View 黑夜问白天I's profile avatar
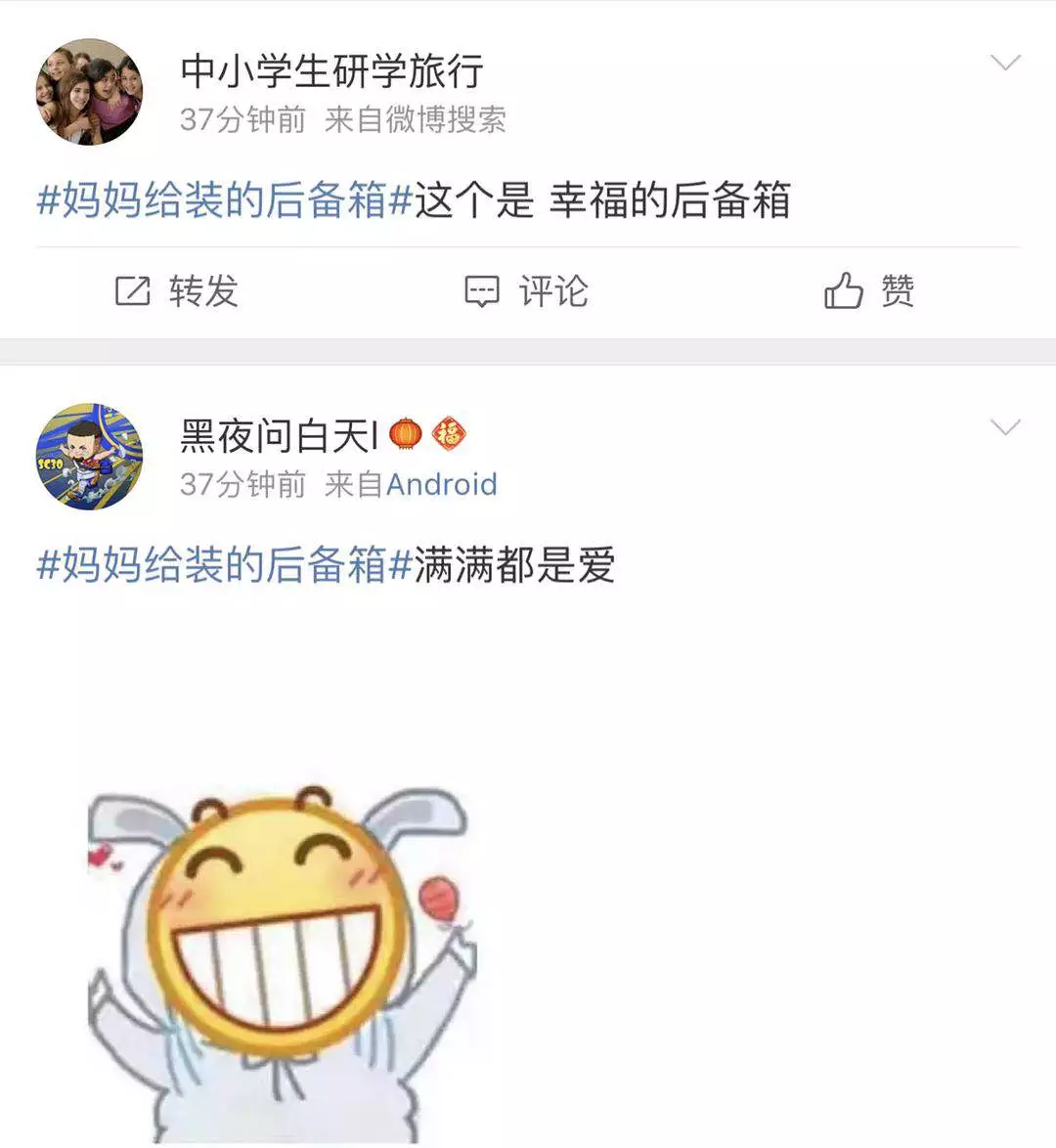Screen dimensions: 1056x1148 click(x=89, y=457)
